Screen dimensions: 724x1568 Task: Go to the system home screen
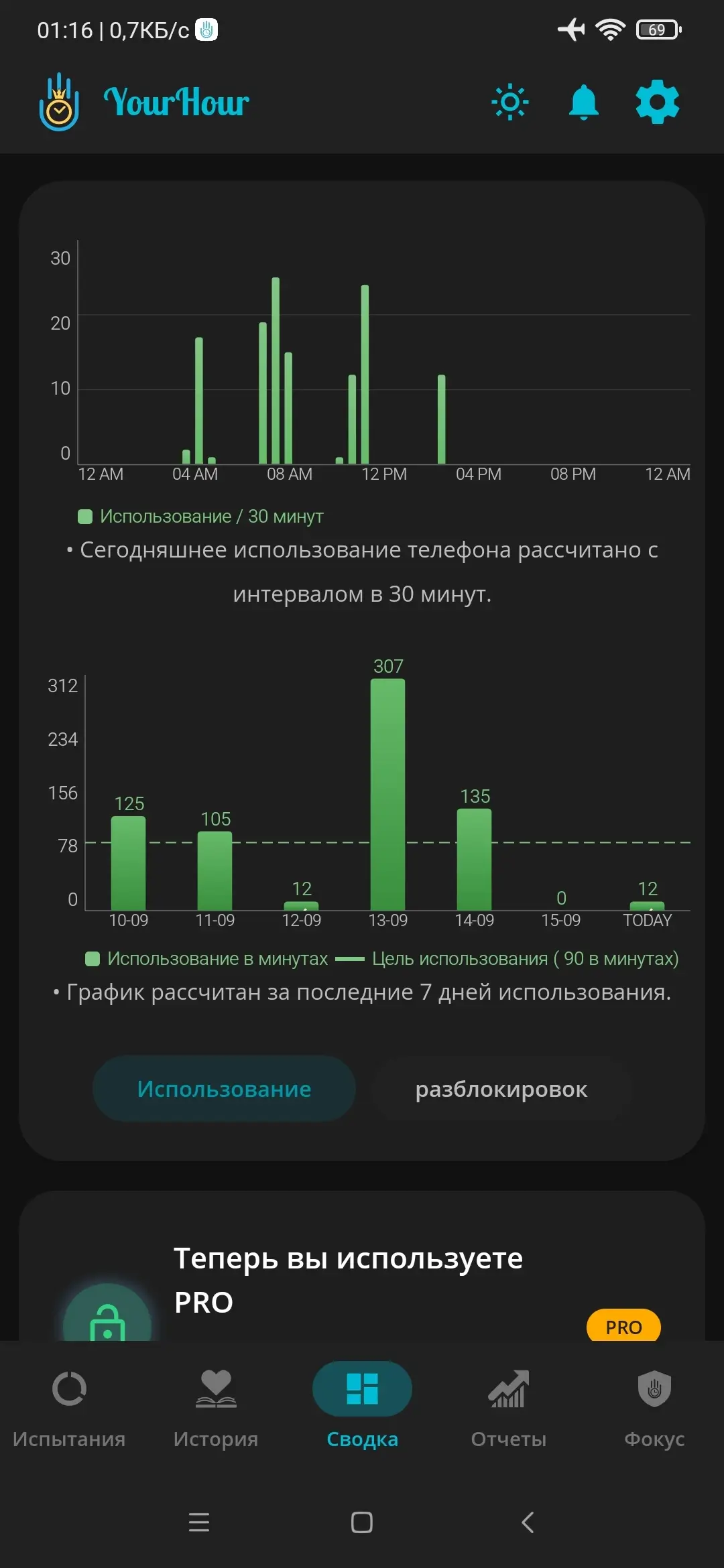[x=362, y=1522]
